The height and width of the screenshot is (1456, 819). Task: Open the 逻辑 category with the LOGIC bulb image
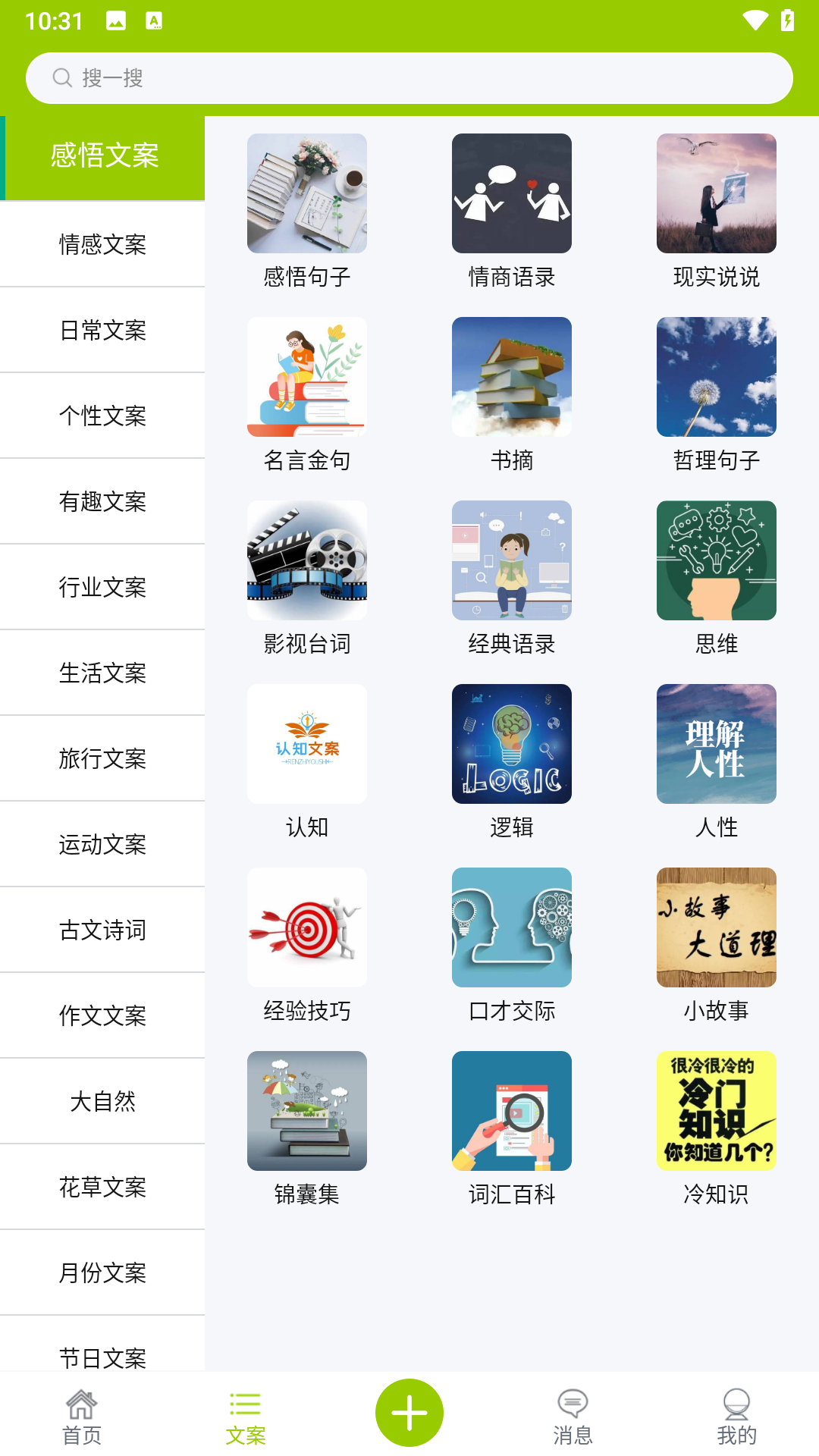pos(511,743)
